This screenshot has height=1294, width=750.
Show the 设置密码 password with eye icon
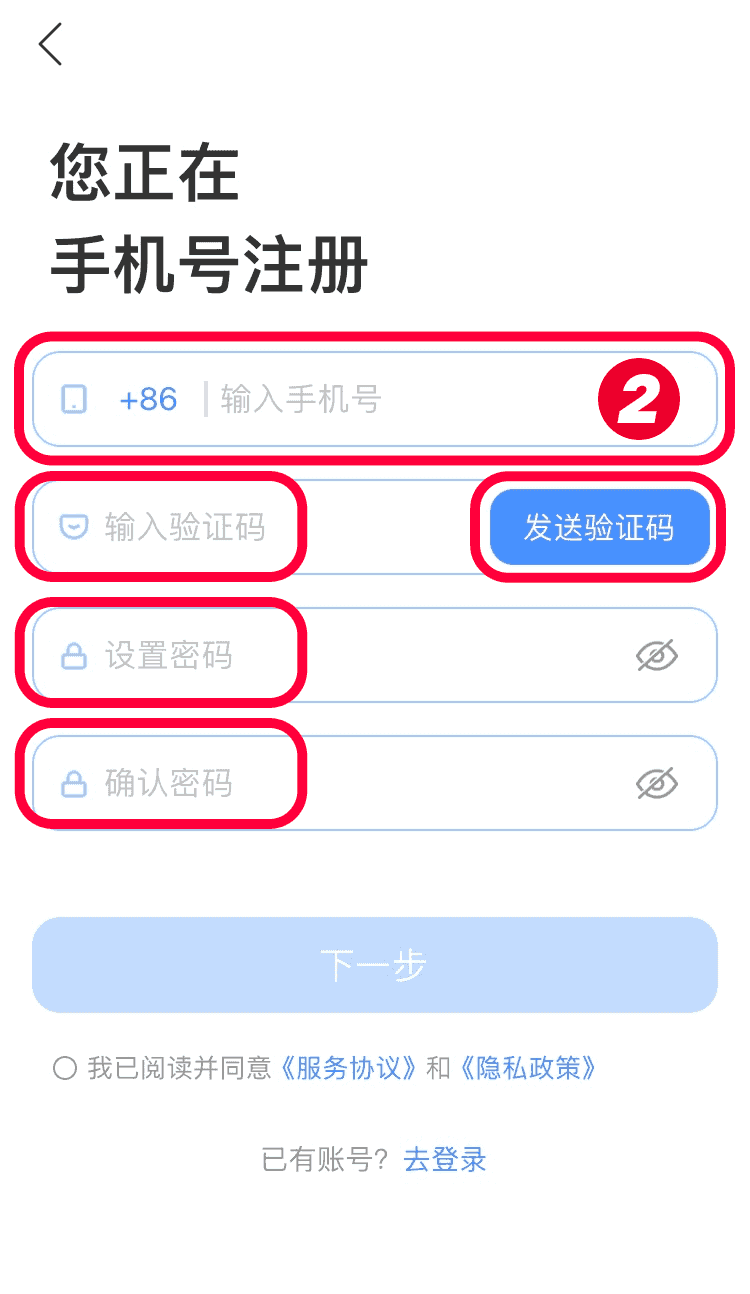coord(657,656)
